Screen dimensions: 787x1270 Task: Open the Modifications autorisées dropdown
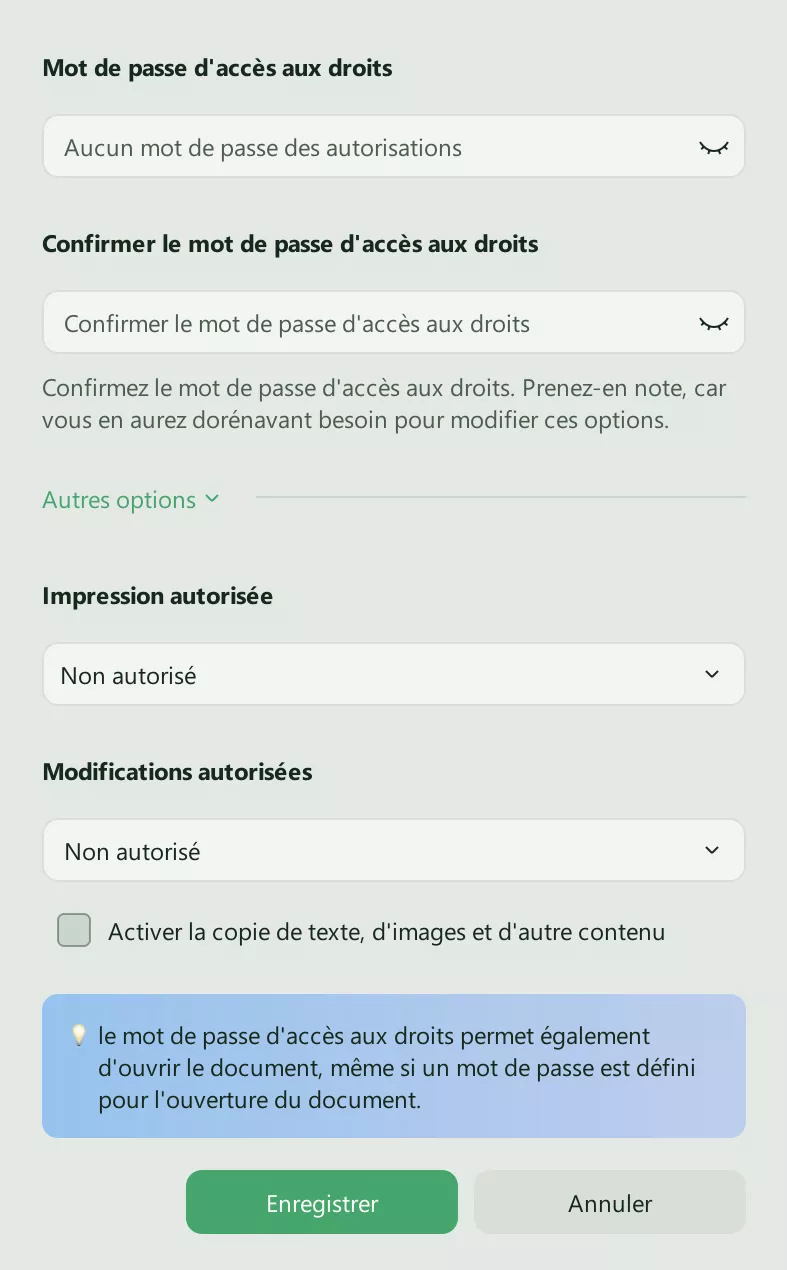point(393,851)
